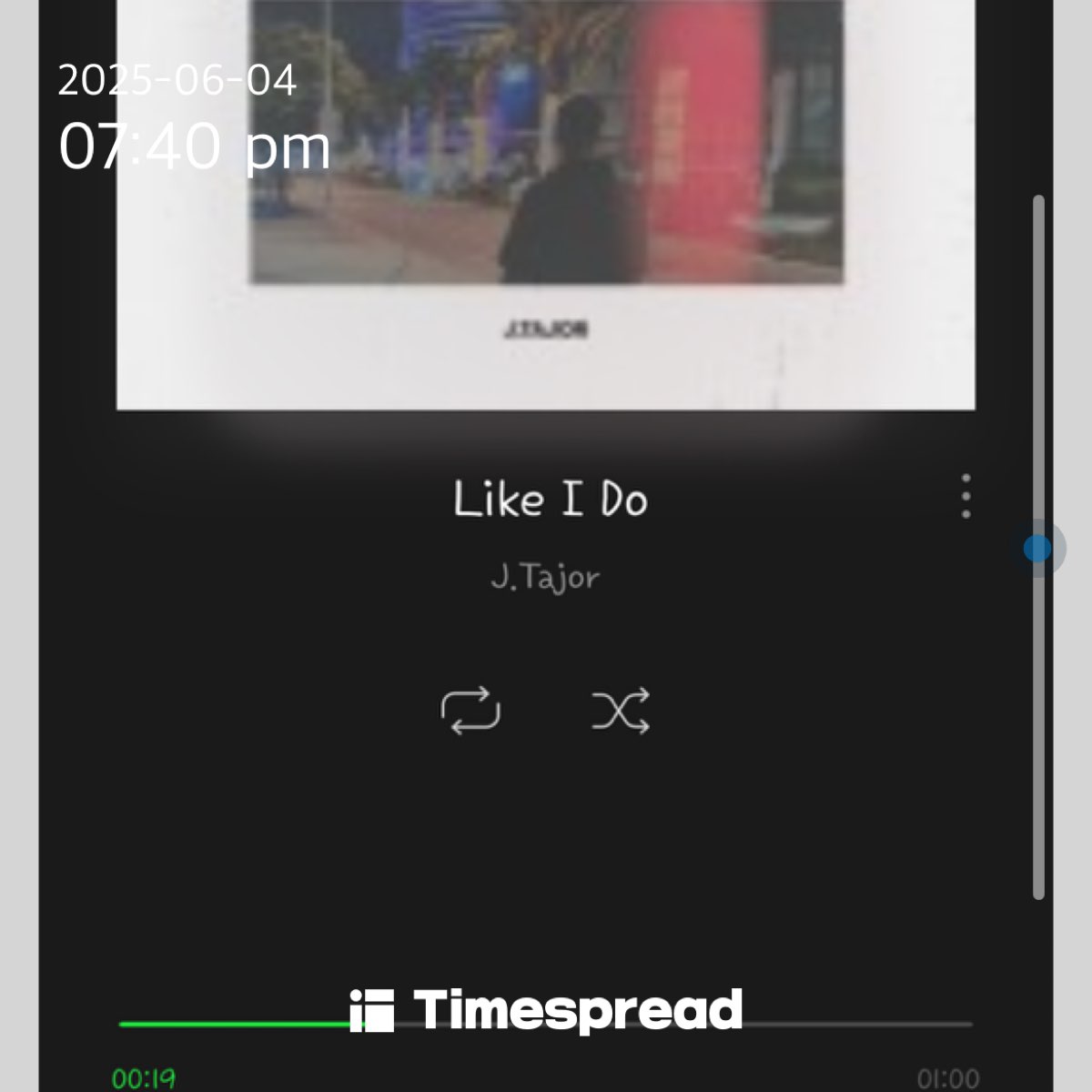Open the overflow menu beside Like I Do
1092x1092 pixels.
point(966,496)
